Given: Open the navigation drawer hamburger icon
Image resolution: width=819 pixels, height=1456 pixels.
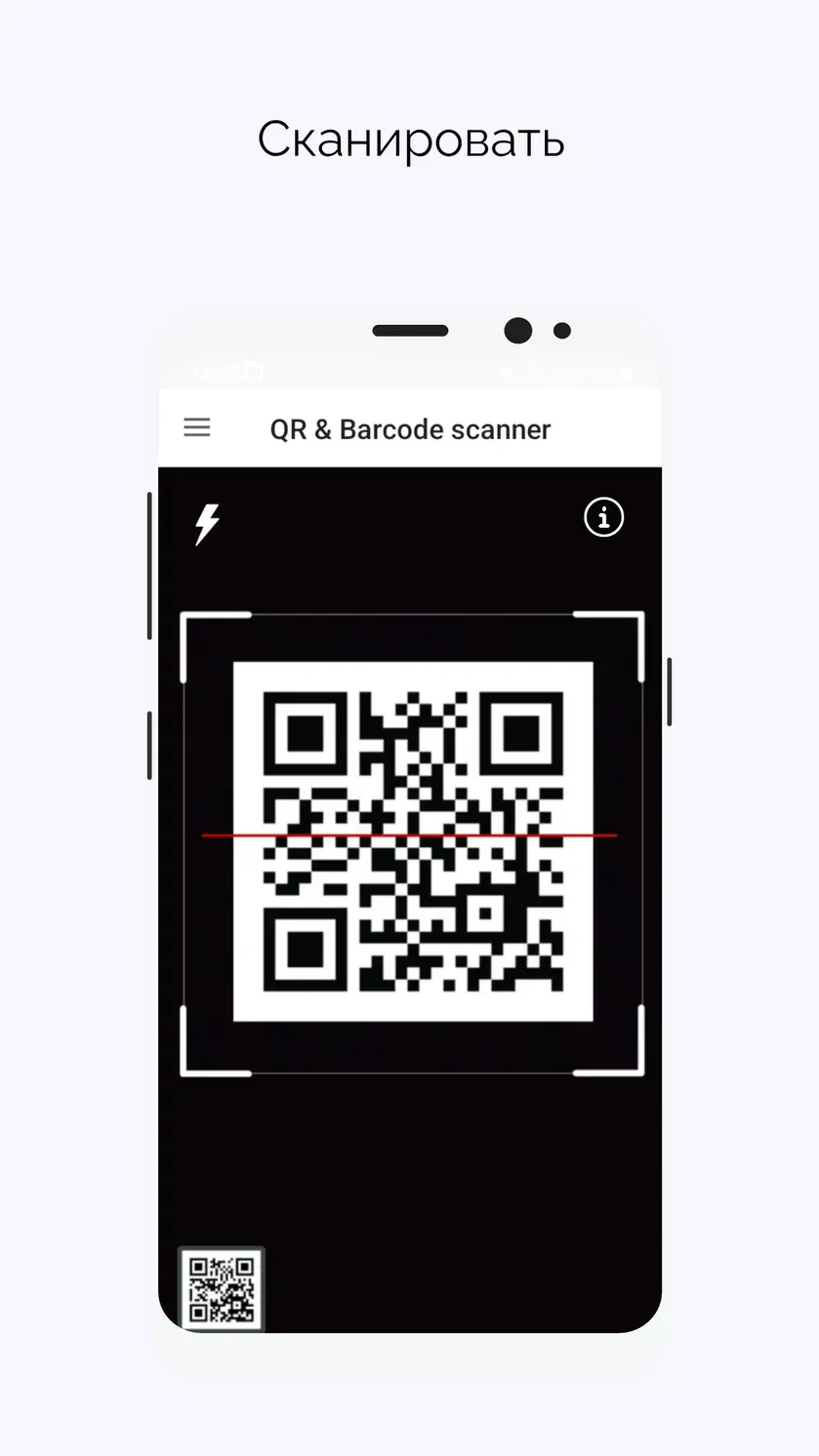Looking at the screenshot, I should 196,427.
